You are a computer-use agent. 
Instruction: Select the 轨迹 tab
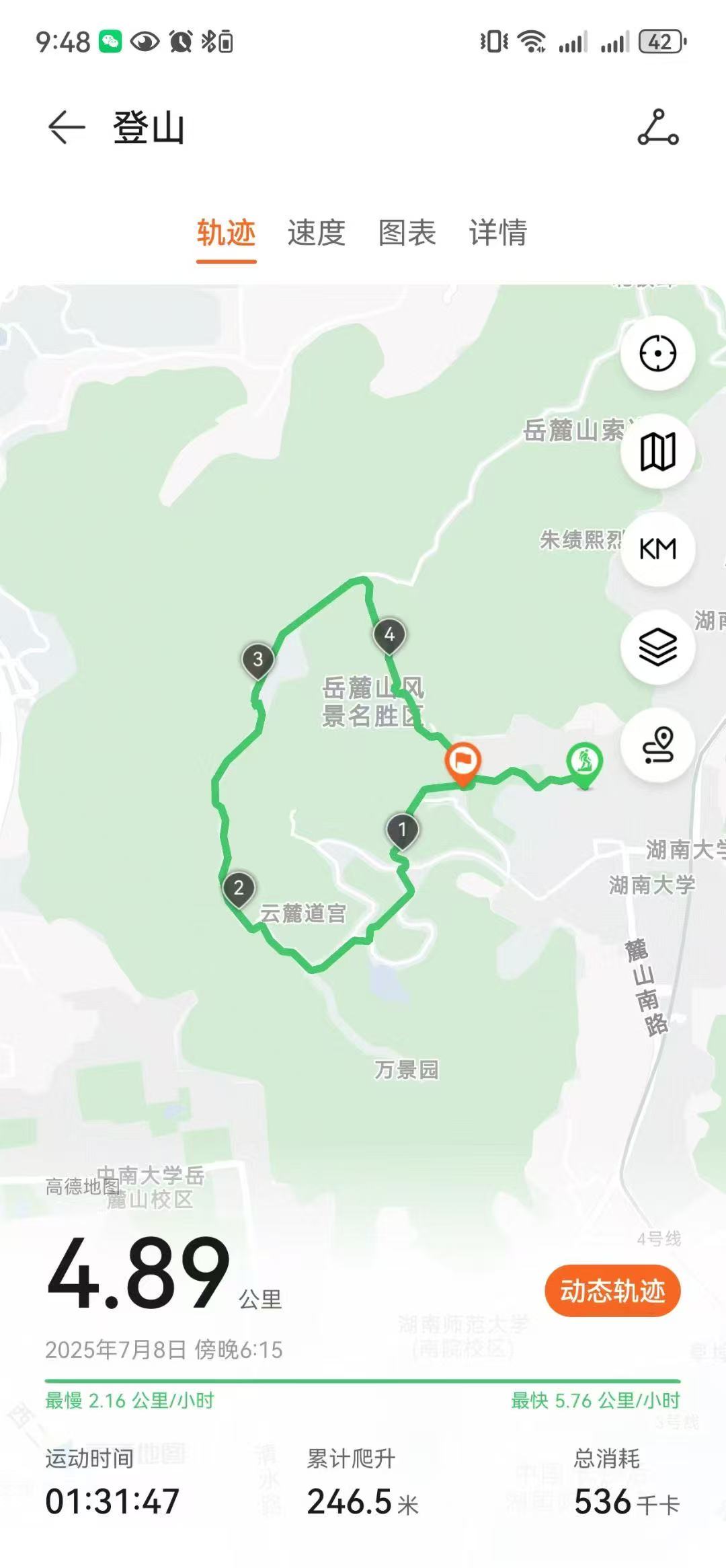tap(226, 233)
